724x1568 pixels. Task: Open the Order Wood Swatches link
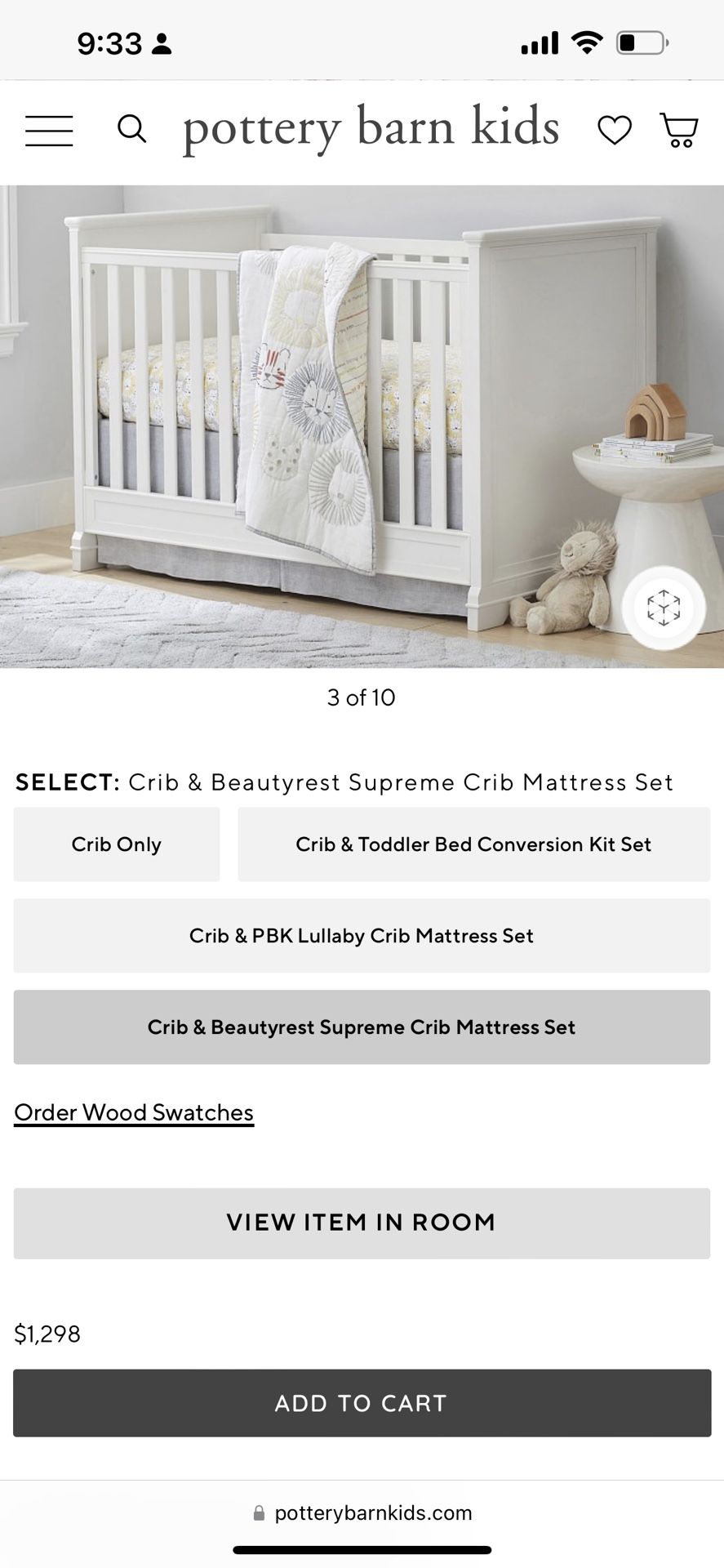(x=134, y=1113)
